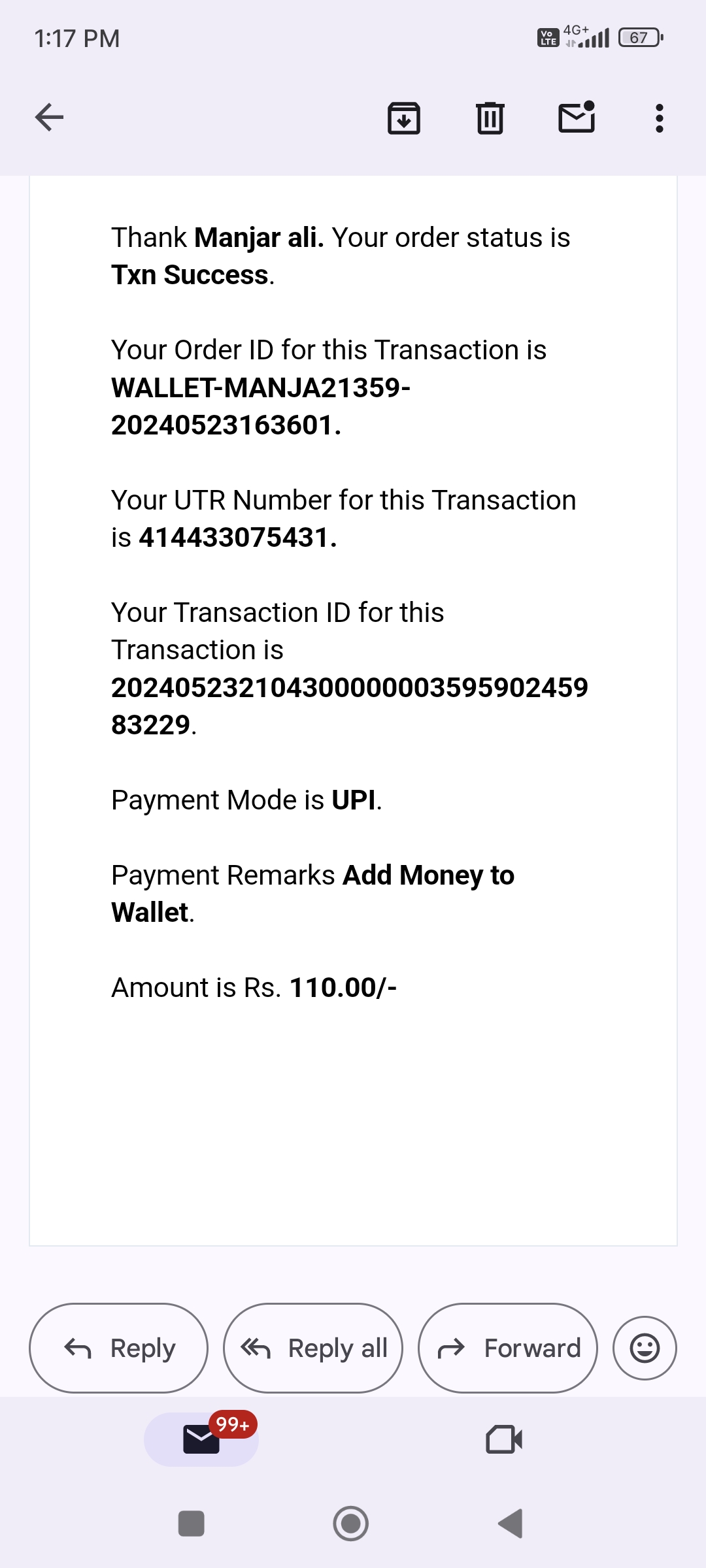Open recent apps from navigation bar
The width and height of the screenshot is (706, 1568).
pos(192,1524)
